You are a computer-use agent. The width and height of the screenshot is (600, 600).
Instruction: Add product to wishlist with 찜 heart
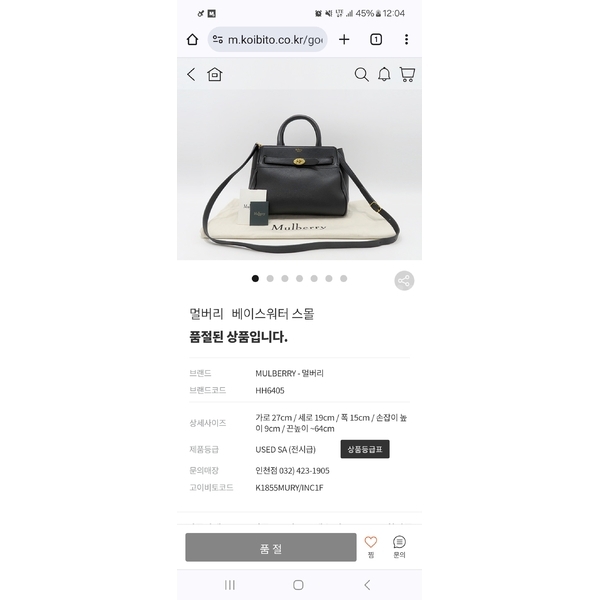click(371, 545)
